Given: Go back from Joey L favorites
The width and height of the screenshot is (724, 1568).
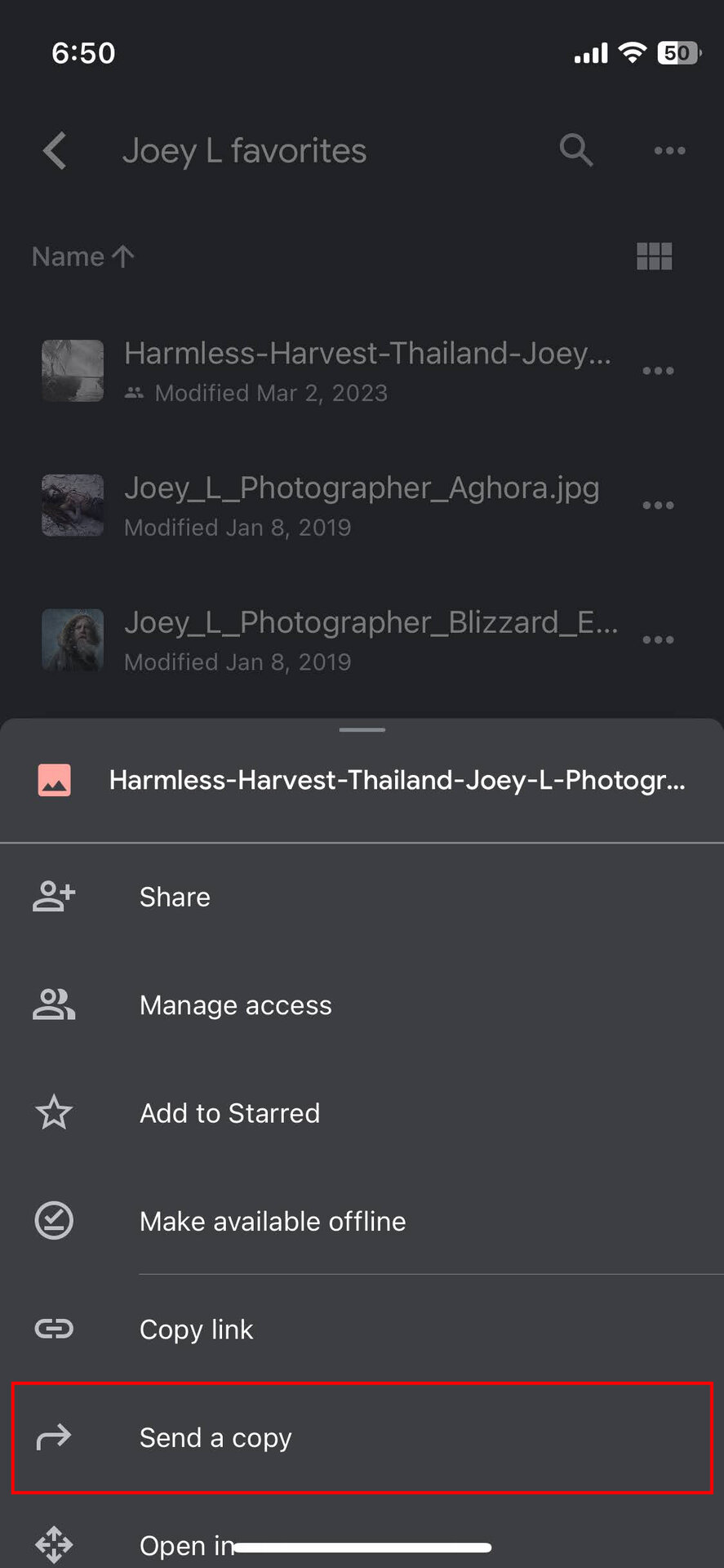Looking at the screenshot, I should (55, 151).
